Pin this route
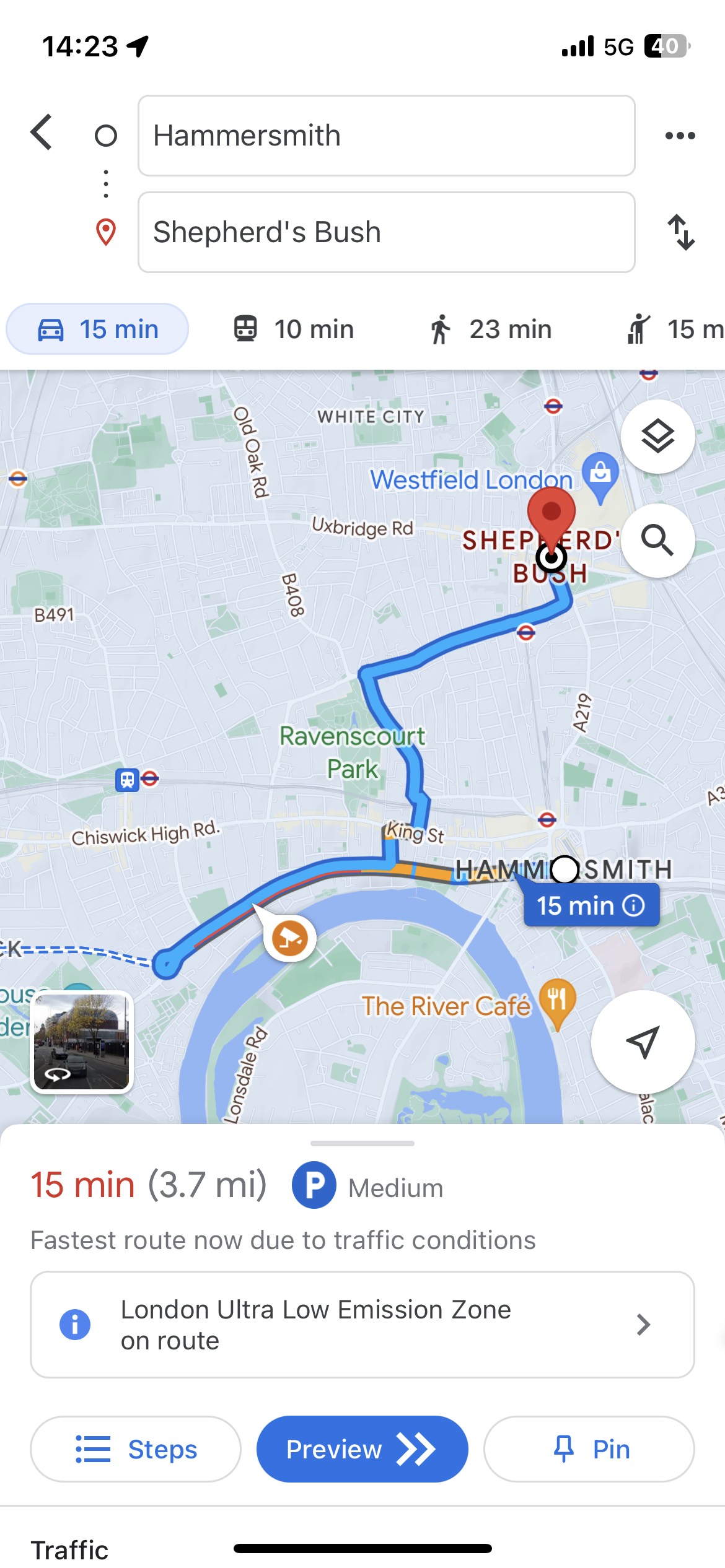 point(589,1449)
